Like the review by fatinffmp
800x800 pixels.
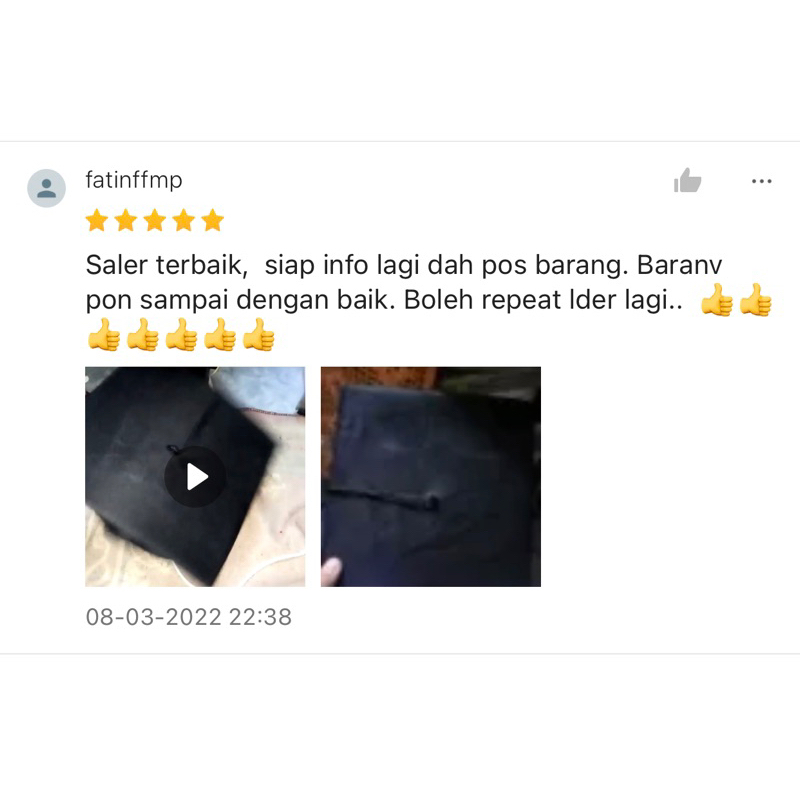(687, 181)
